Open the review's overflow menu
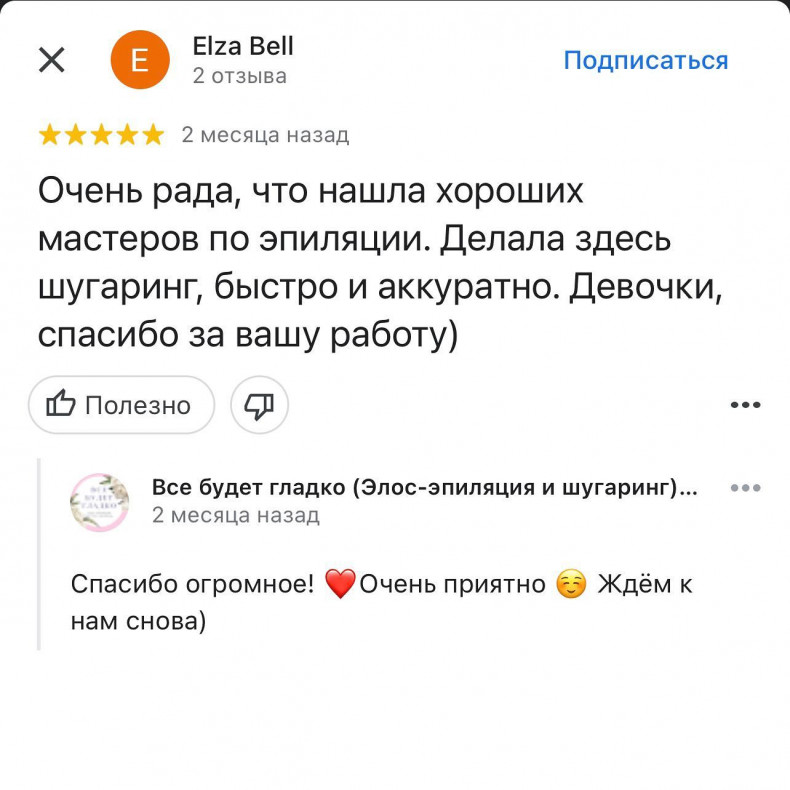790x790 pixels. (x=745, y=405)
